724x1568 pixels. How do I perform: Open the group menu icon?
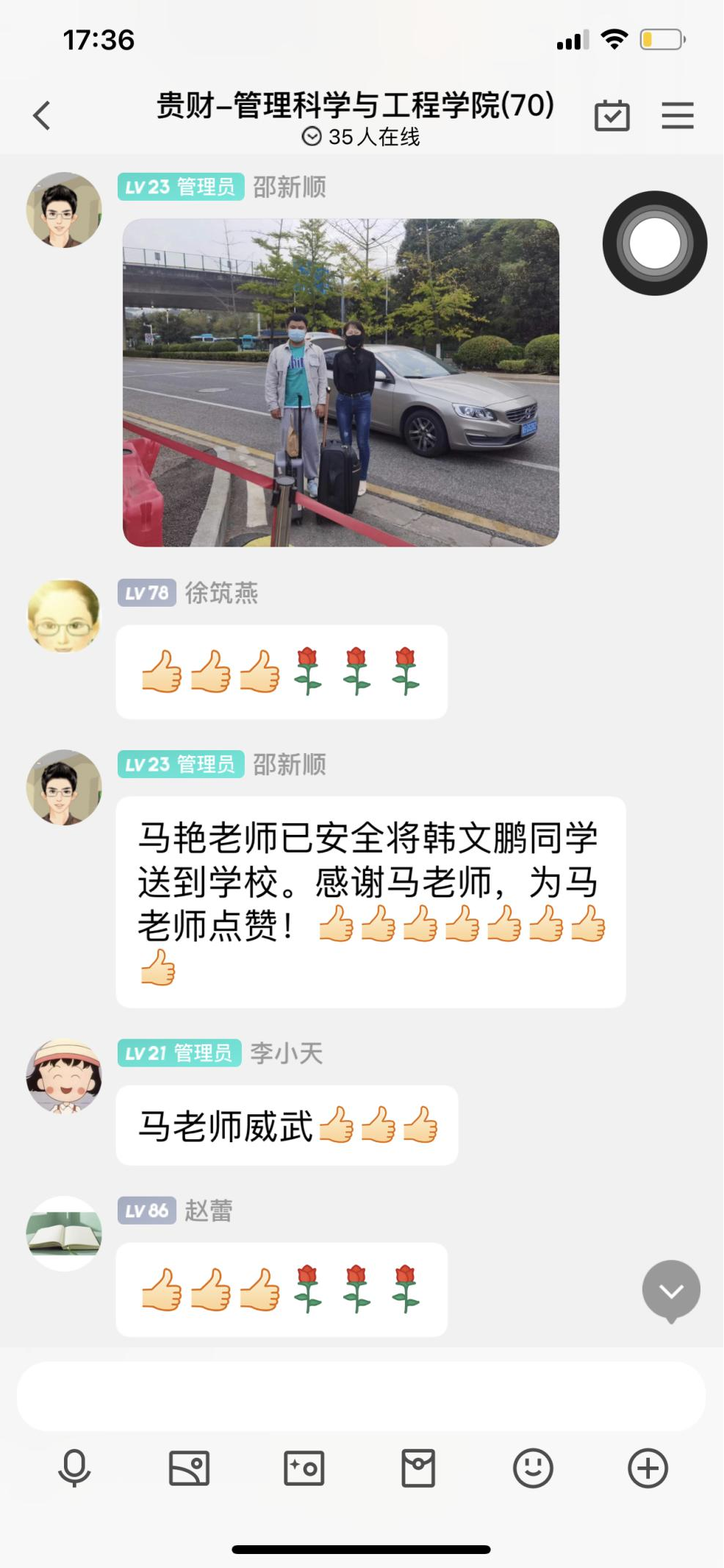[677, 115]
